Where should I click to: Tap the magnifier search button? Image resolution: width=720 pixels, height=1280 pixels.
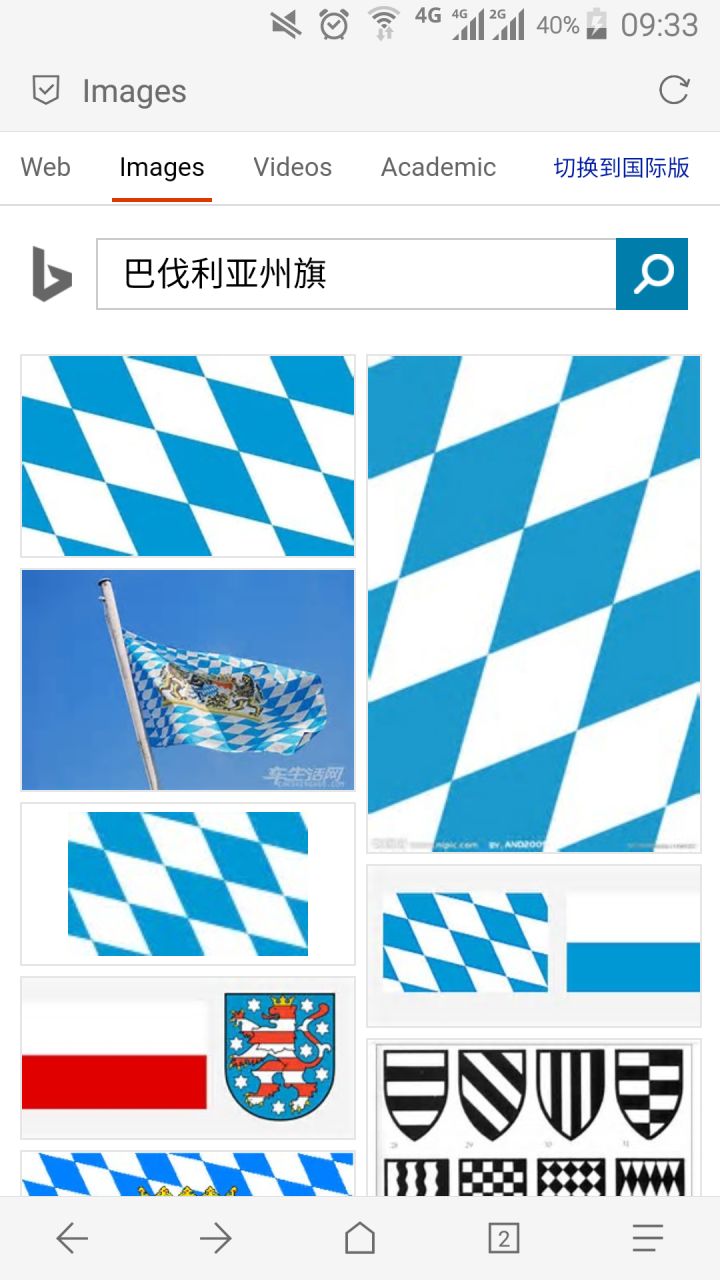[652, 274]
